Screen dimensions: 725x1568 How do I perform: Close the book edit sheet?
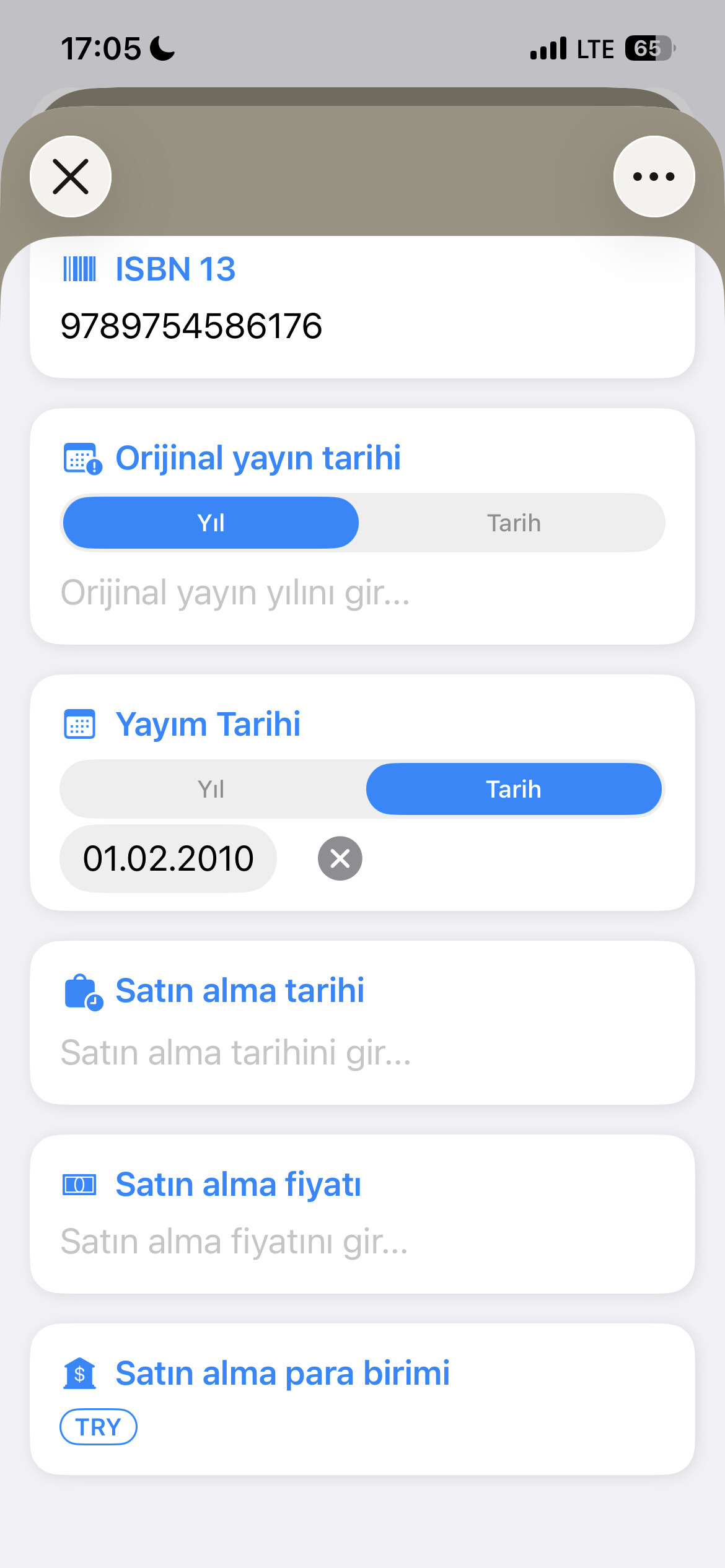tap(71, 176)
